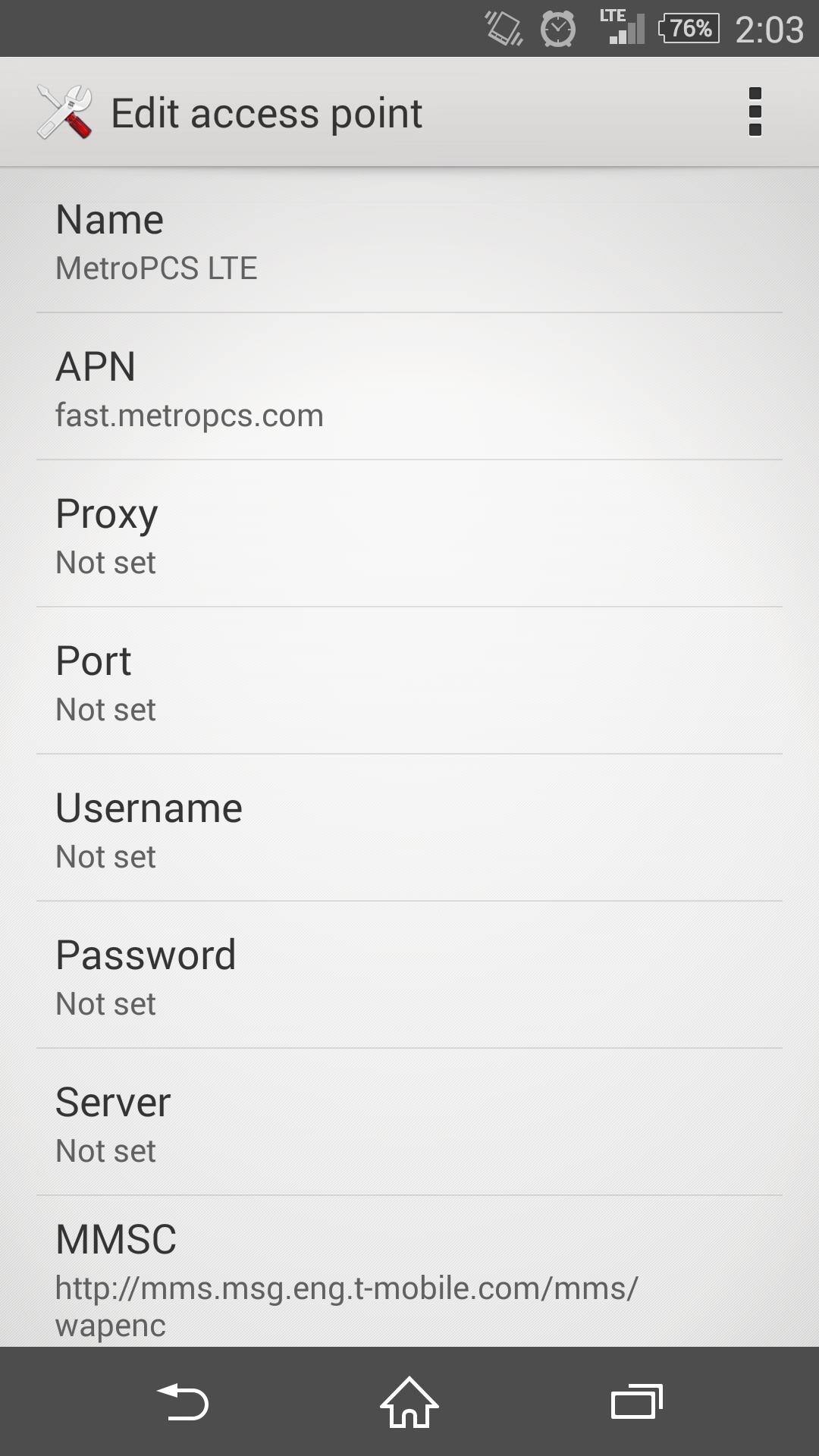
Task: Change the Password setting
Action: point(409,977)
